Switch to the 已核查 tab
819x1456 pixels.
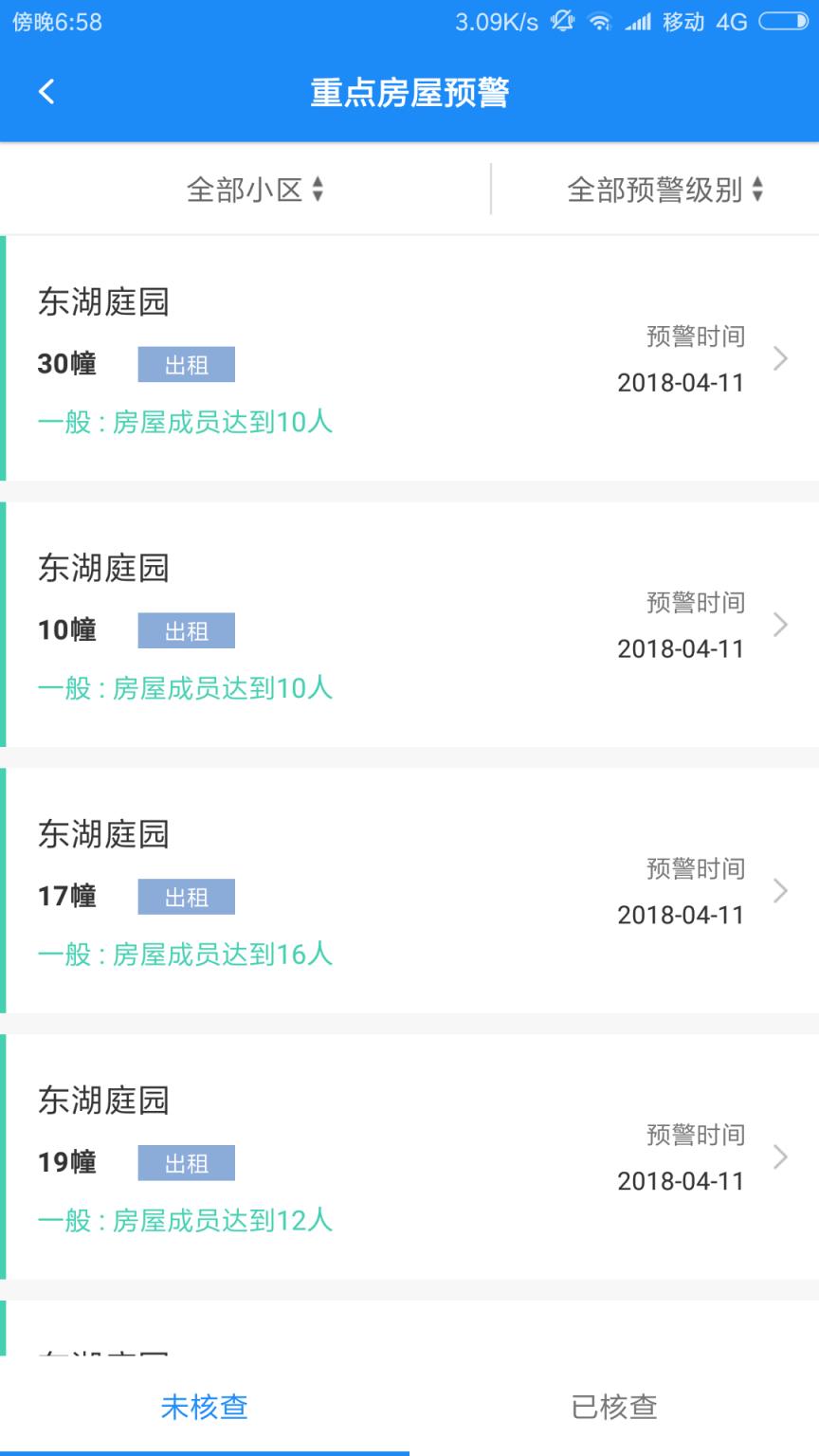(614, 1409)
